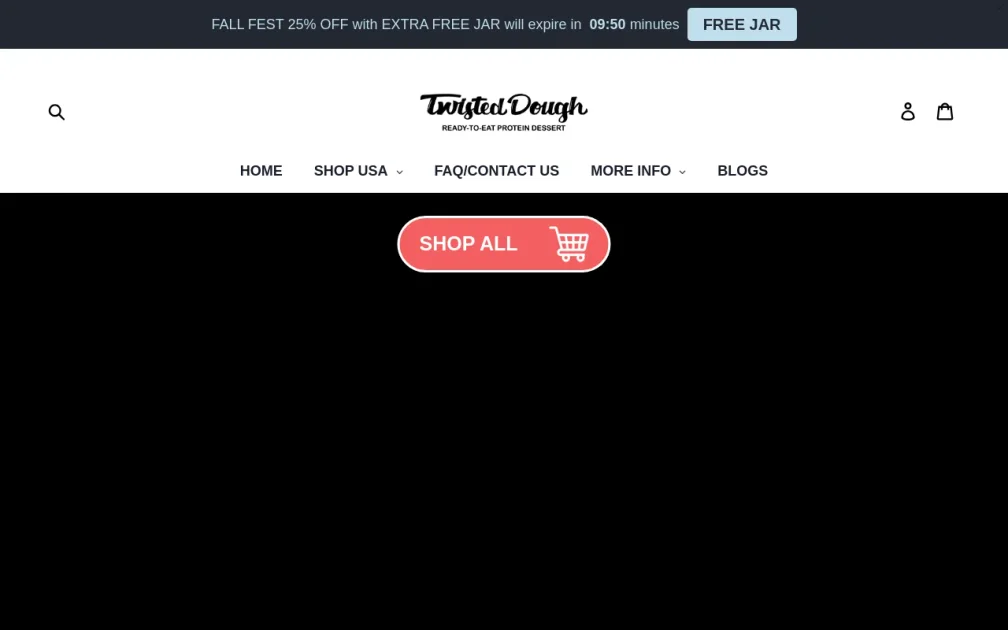Expand the MORE INFO menu
The width and height of the screenshot is (1008, 630).
coord(637,171)
